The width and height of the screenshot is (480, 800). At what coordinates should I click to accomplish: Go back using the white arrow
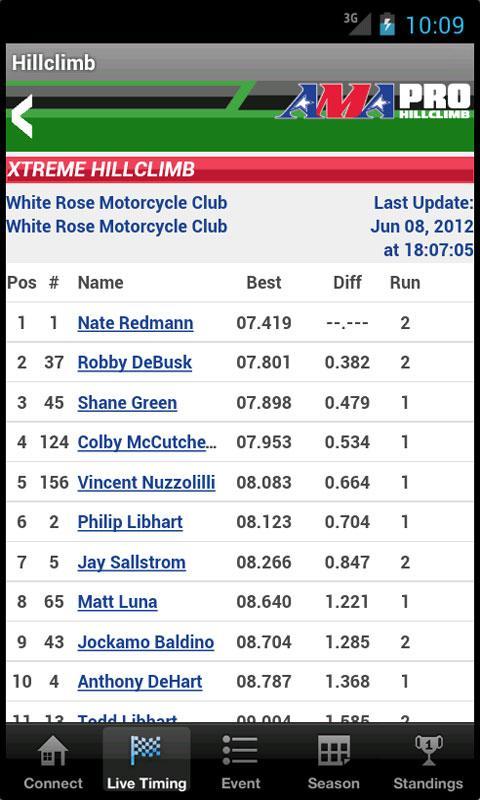point(22,116)
